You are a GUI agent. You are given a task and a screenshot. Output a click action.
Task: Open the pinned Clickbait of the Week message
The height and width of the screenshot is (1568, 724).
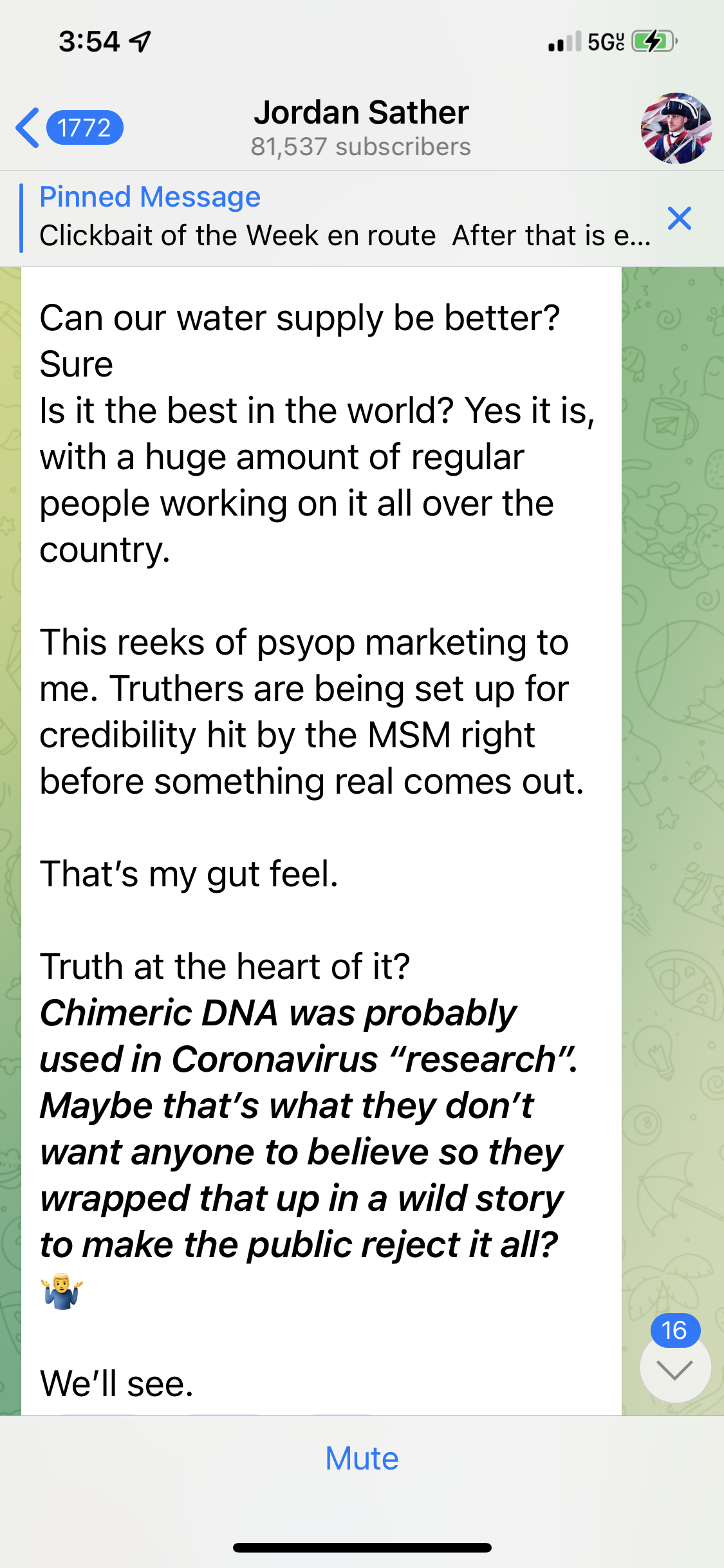click(x=341, y=219)
